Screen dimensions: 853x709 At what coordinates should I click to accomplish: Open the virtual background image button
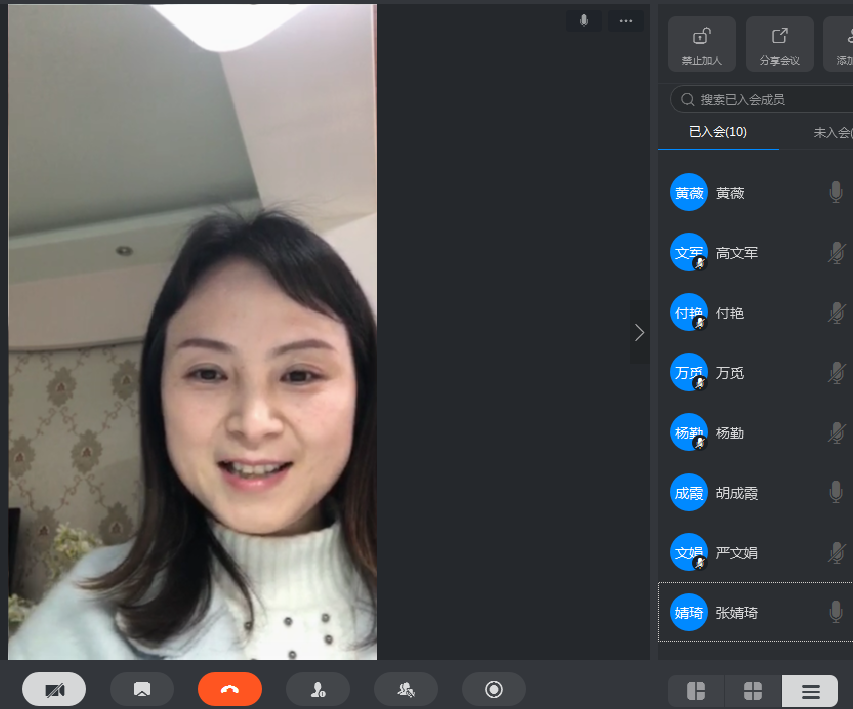[x=142, y=689]
